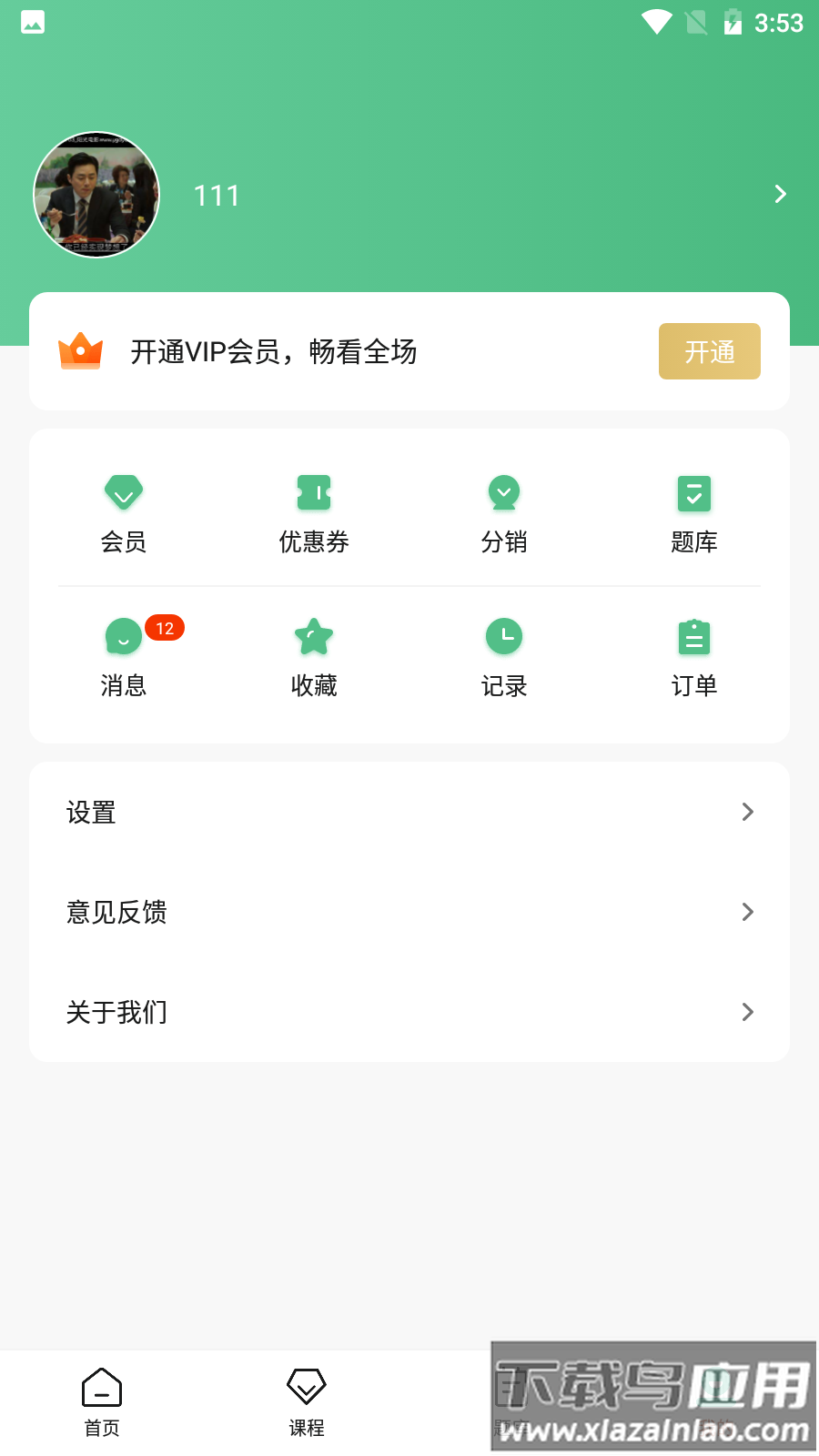Open 消息 messages with 12 unread badge
The height and width of the screenshot is (1456, 819).
[124, 653]
